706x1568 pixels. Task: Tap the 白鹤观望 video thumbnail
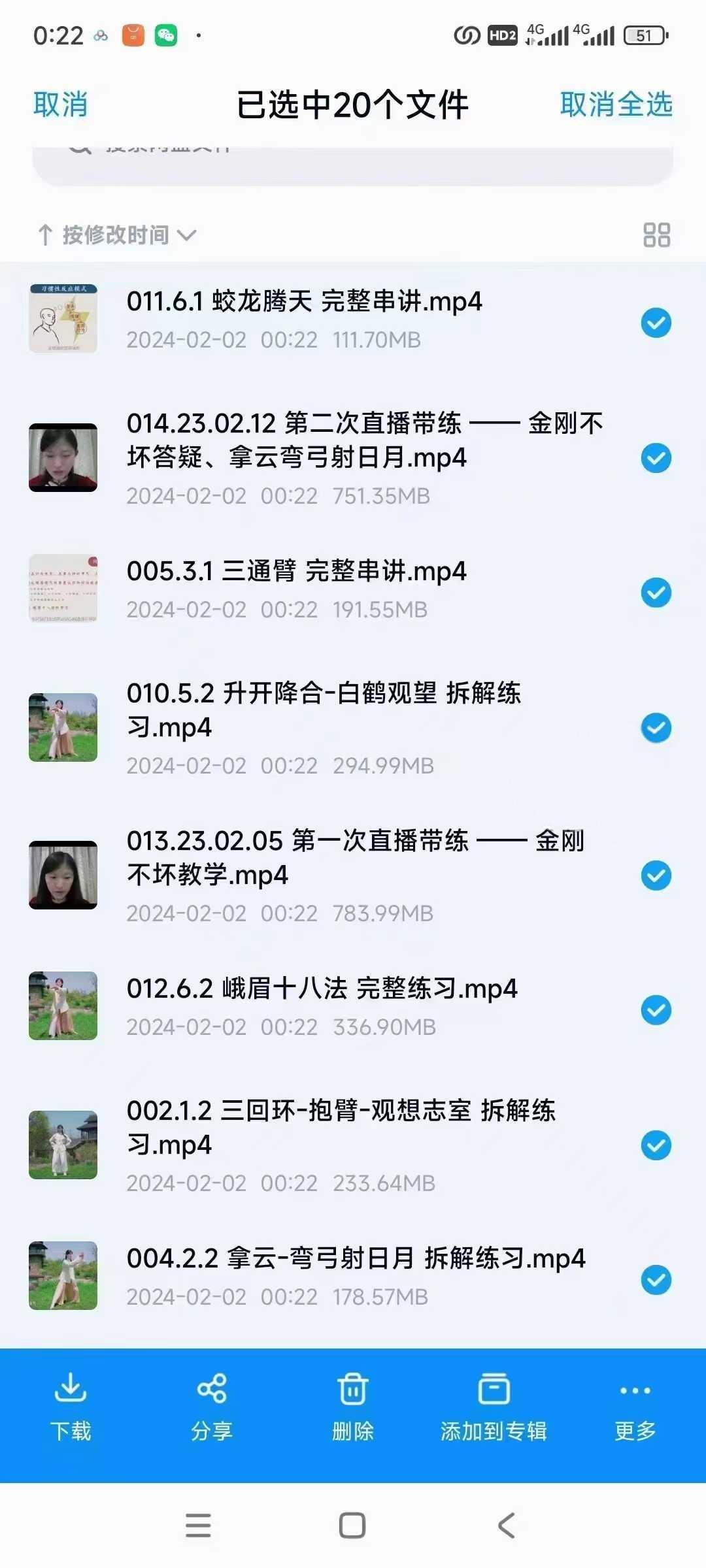pyautogui.click(x=63, y=728)
